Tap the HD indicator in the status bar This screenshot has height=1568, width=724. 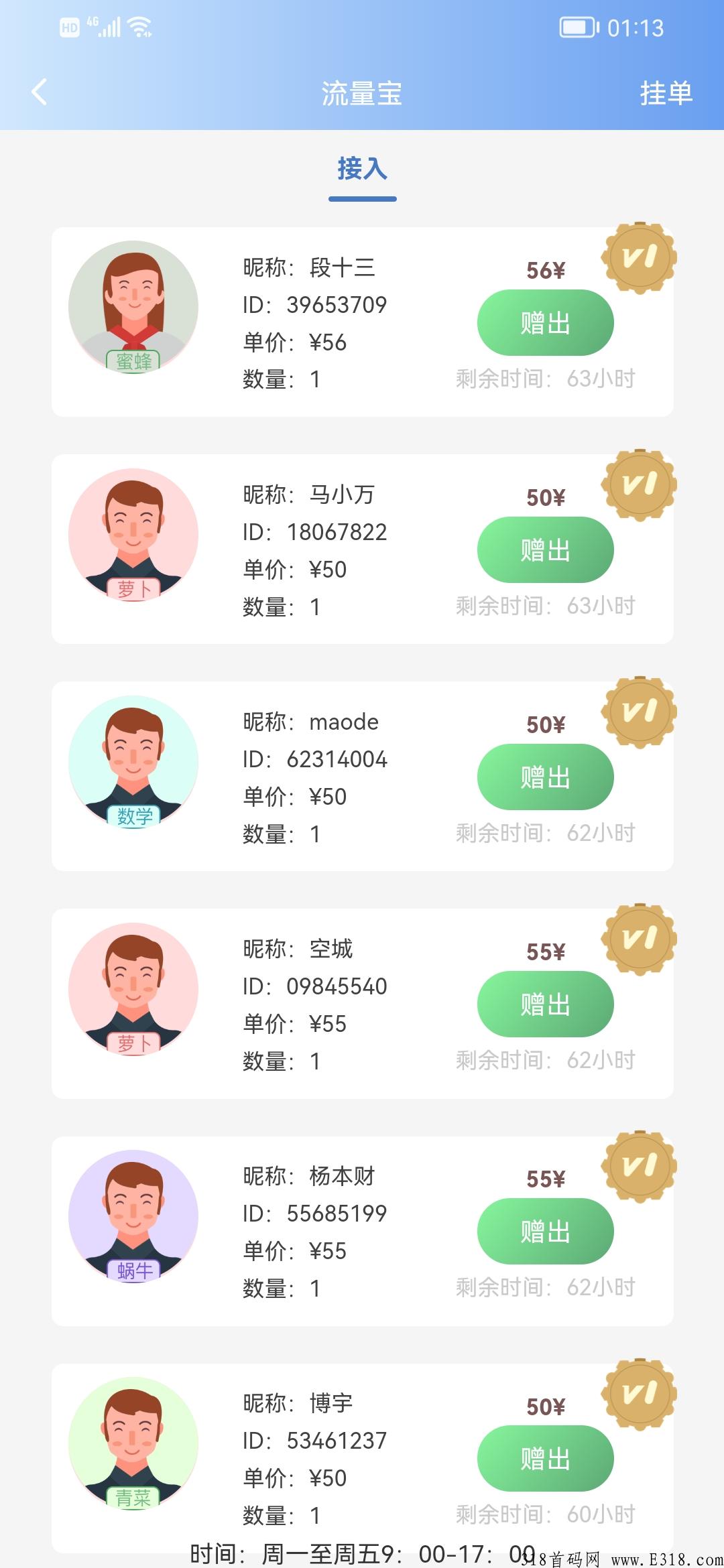coord(69,28)
